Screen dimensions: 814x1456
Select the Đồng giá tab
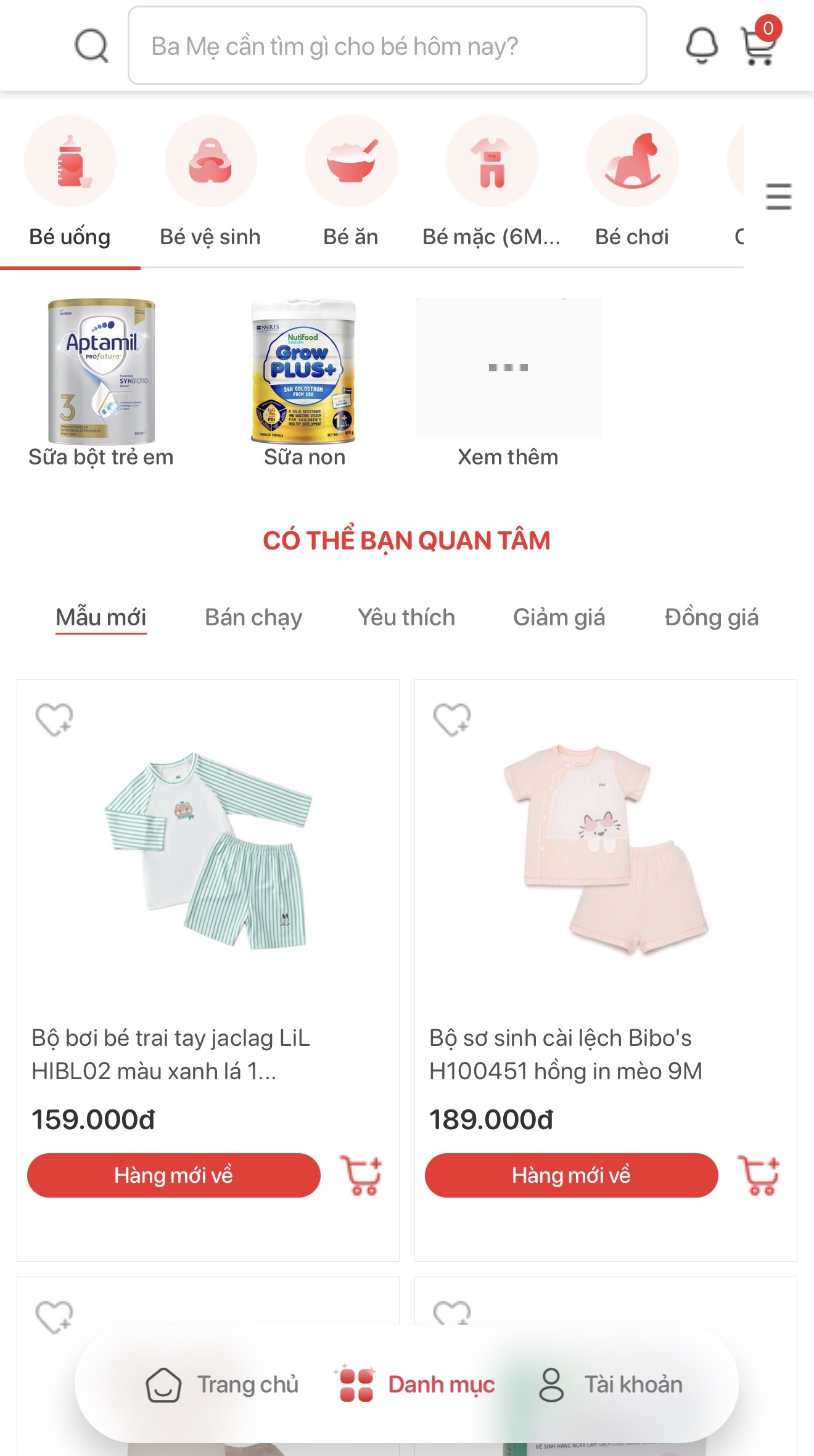pos(712,617)
